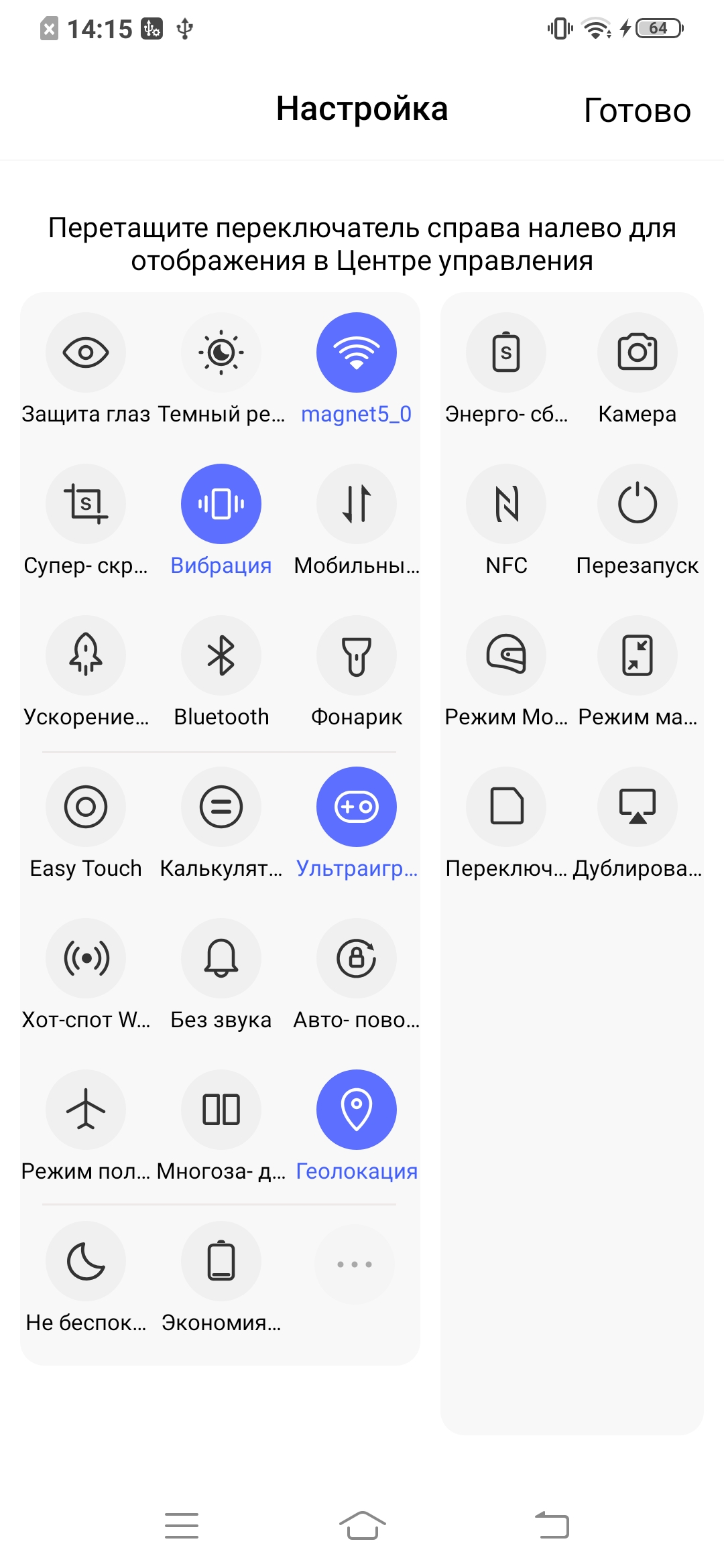Tap the magnet5_0 Wi-Fi tile
Screen dimensions: 724x1568
pos(357,352)
